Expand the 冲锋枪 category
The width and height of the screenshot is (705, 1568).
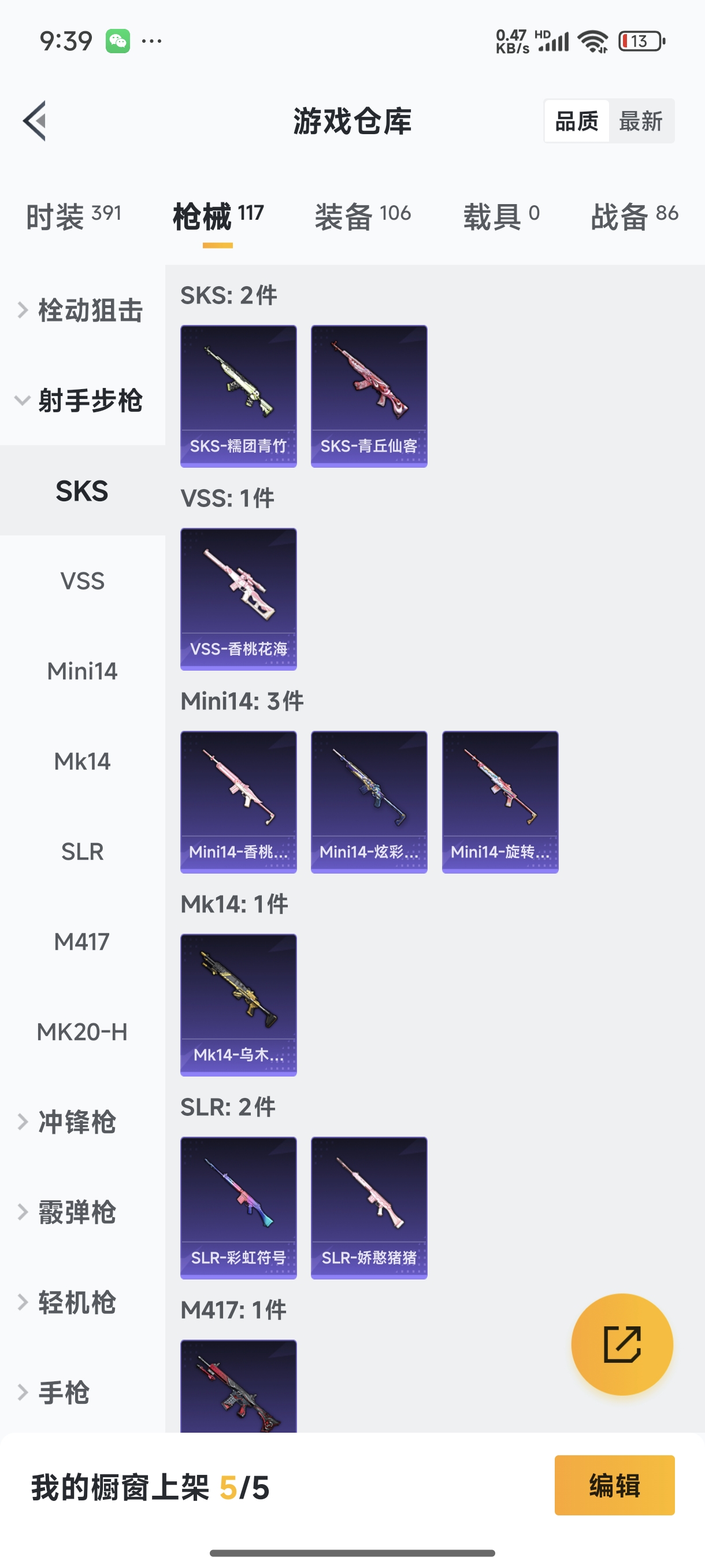pos(83,1121)
